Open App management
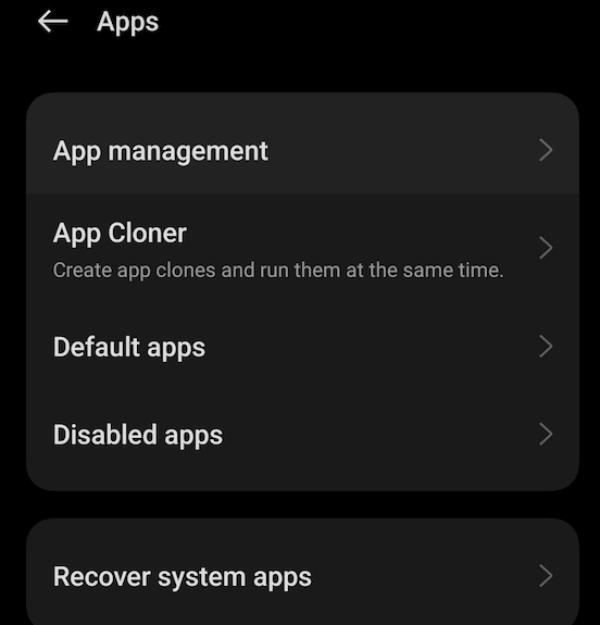This screenshot has width=600, height=625. pyautogui.click(x=300, y=150)
